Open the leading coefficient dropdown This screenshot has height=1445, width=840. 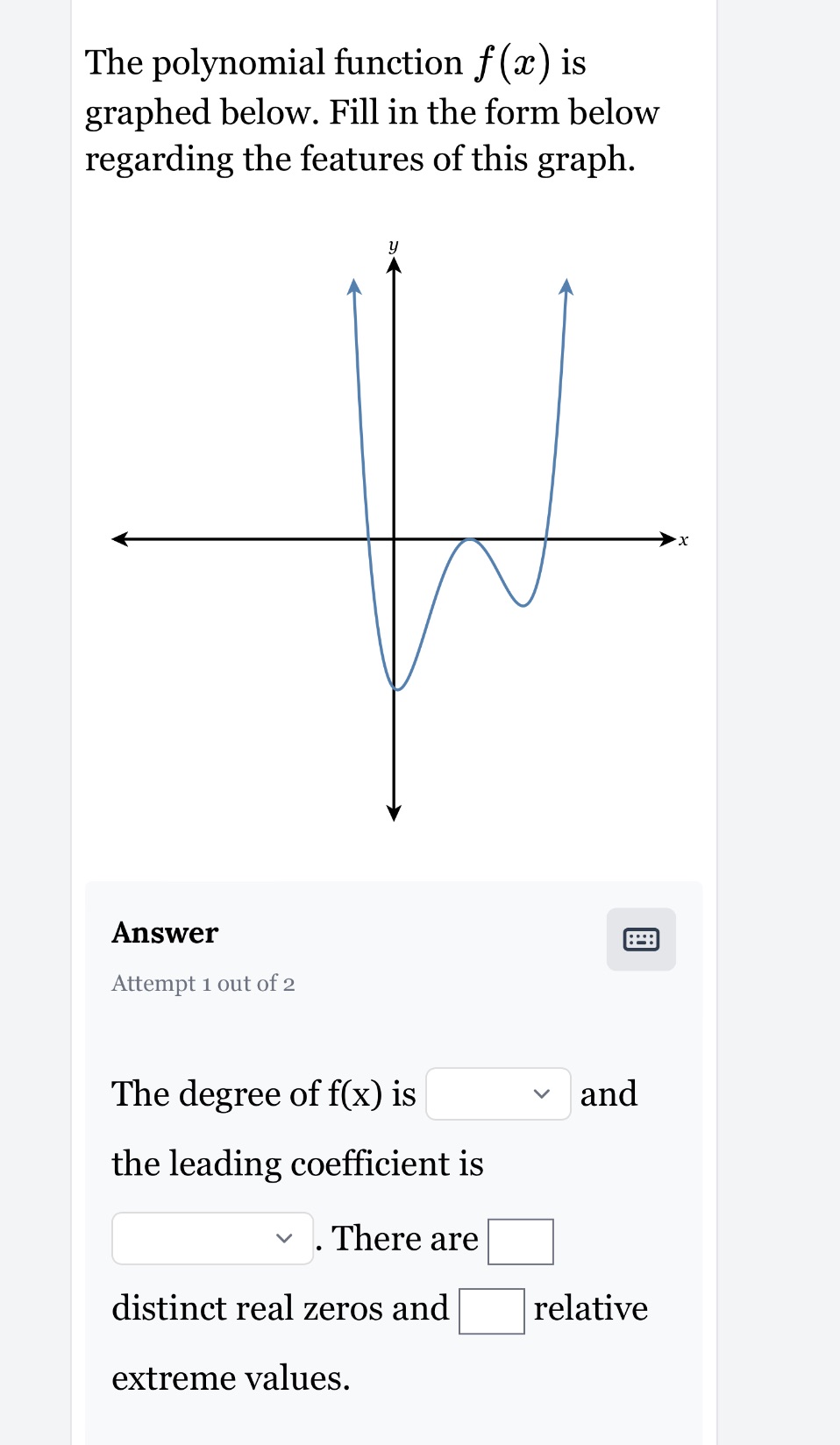coord(212,1239)
